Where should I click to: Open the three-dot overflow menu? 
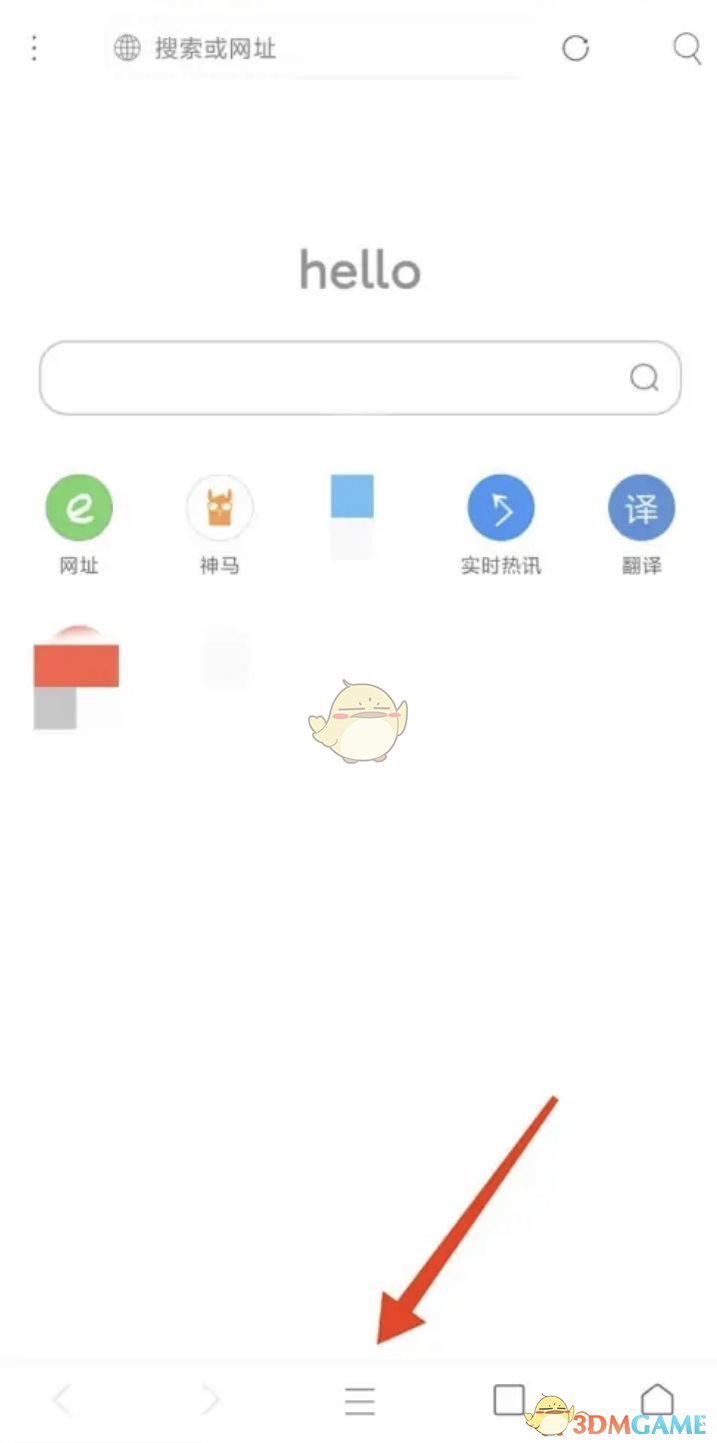click(x=35, y=47)
